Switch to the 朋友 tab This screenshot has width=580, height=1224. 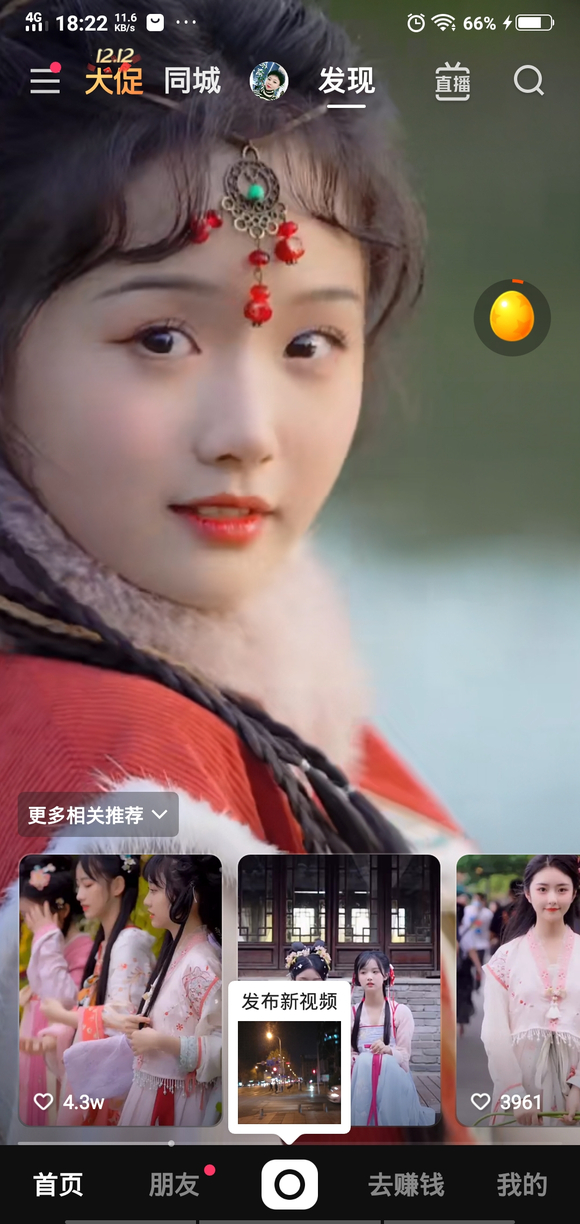pyautogui.click(x=175, y=1185)
